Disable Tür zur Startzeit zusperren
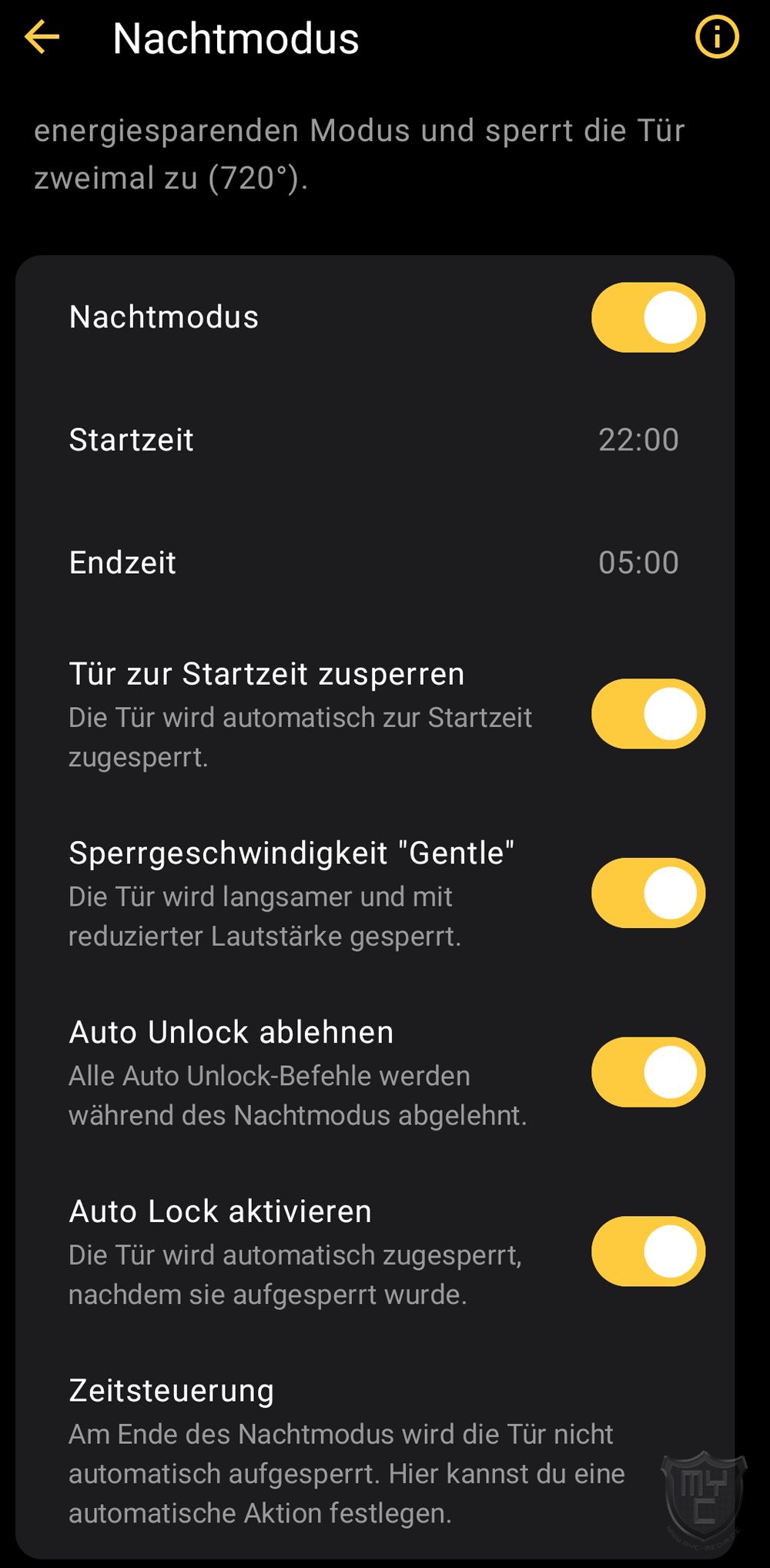 point(648,714)
